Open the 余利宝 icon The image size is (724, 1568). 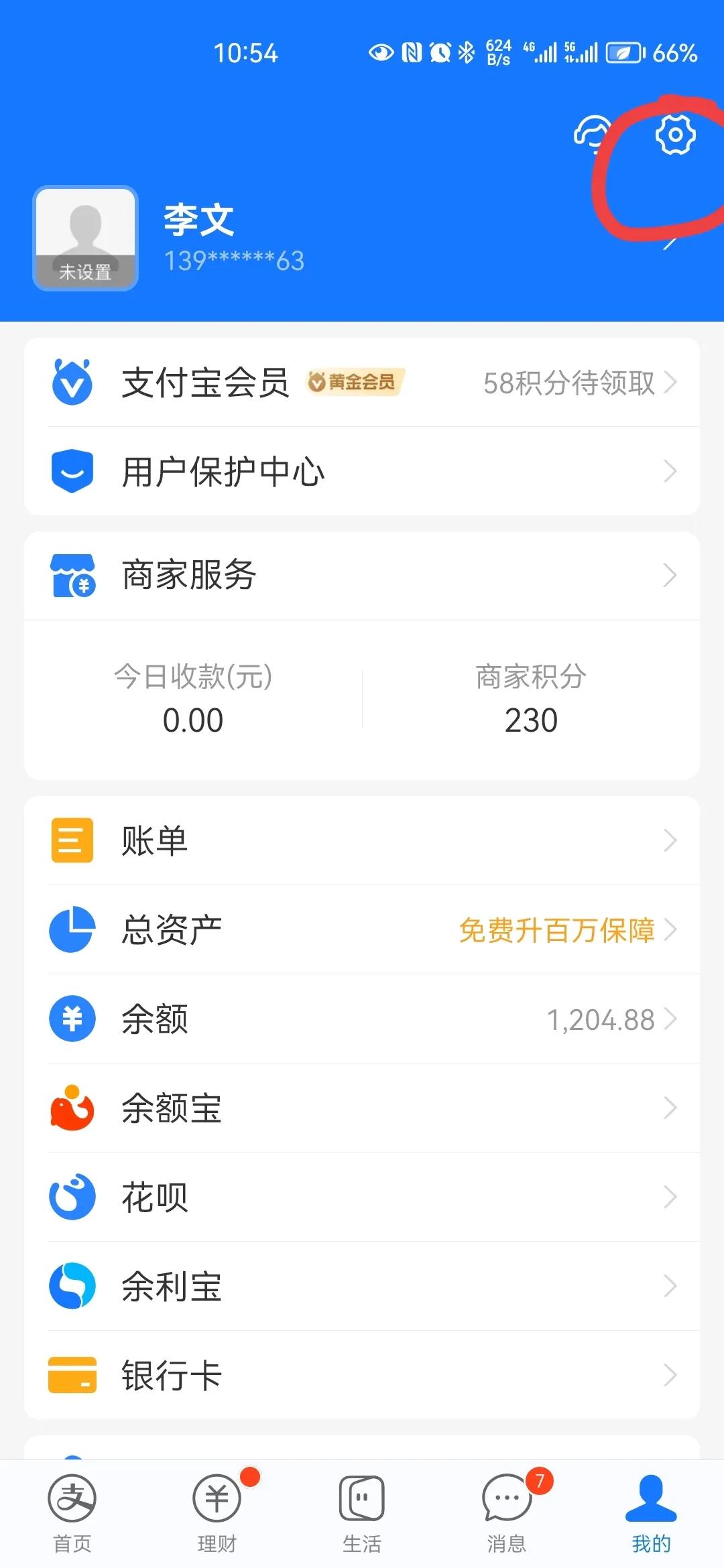(x=72, y=1285)
